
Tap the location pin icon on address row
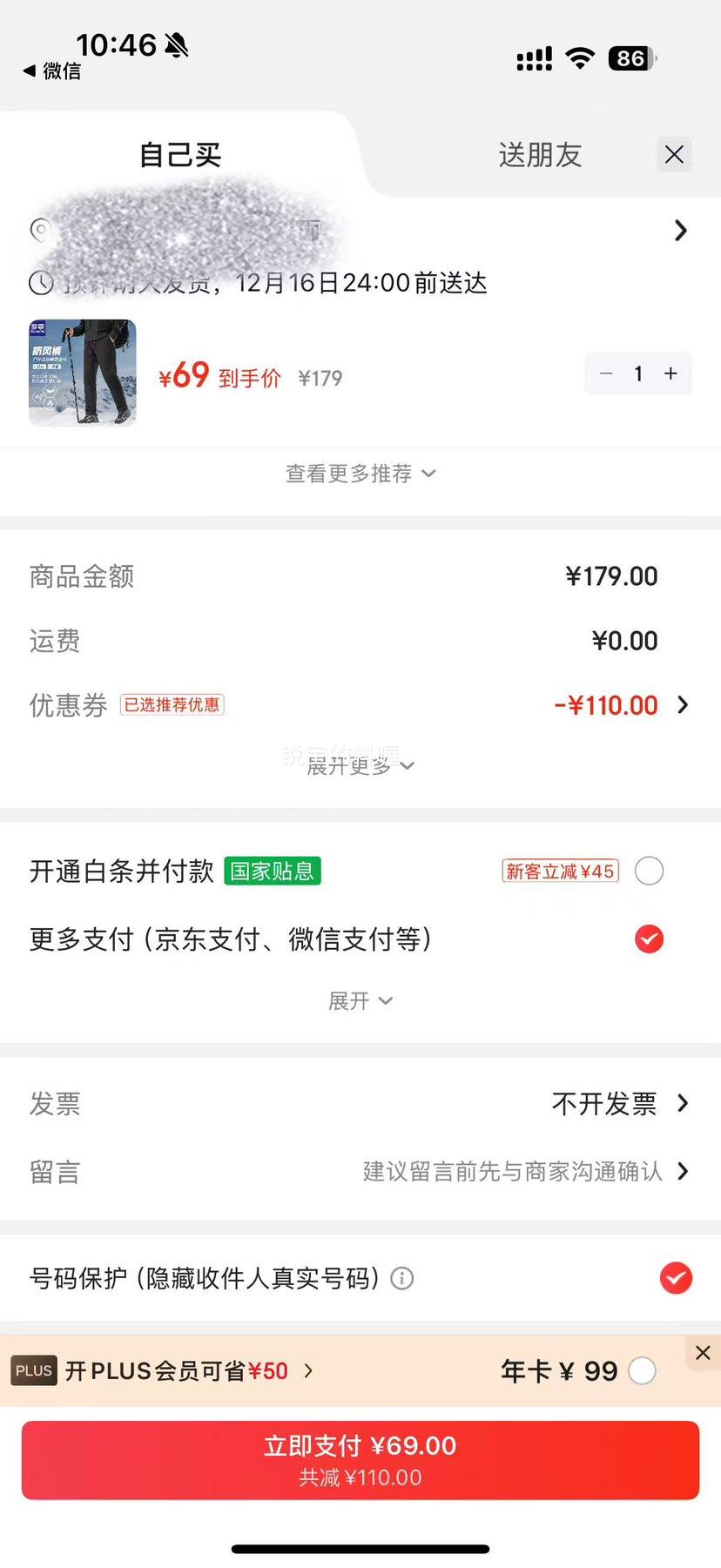point(39,230)
